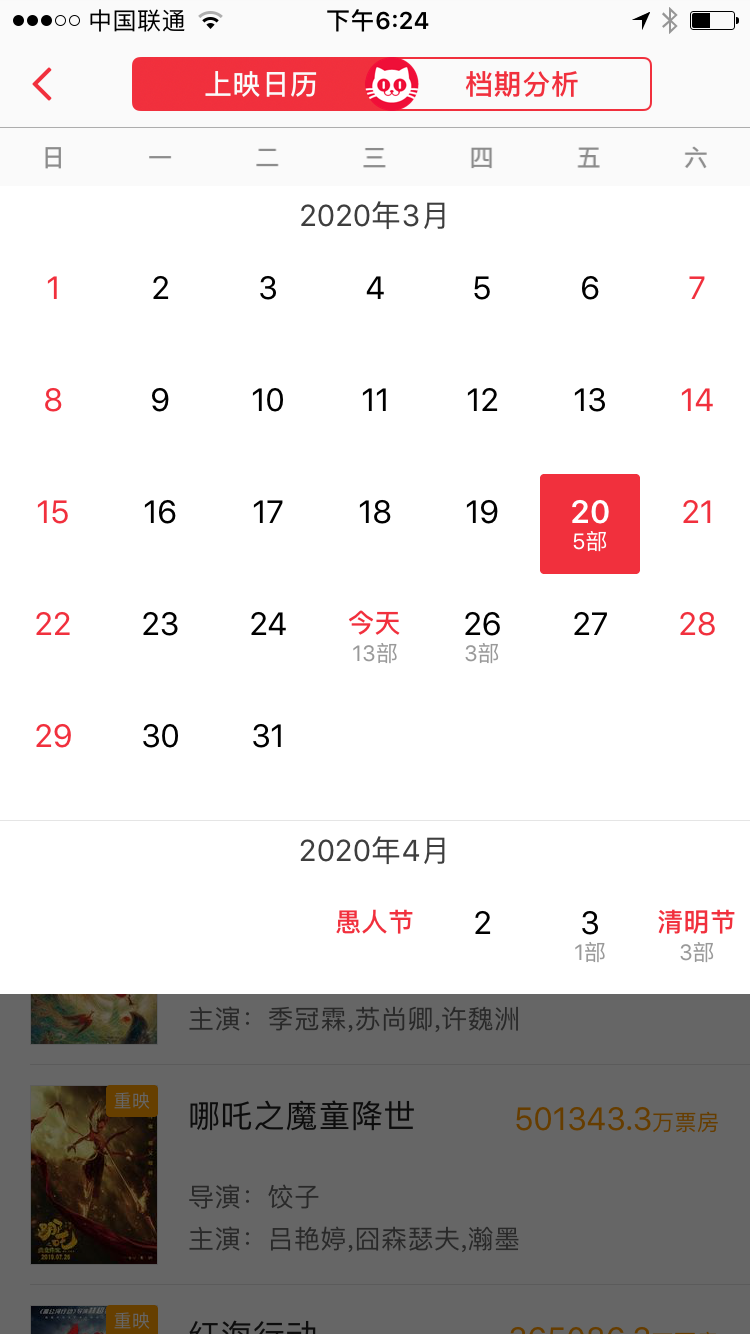Switch to the 档期分析 tab
Viewport: 750px width, 1334px height.
(522, 84)
